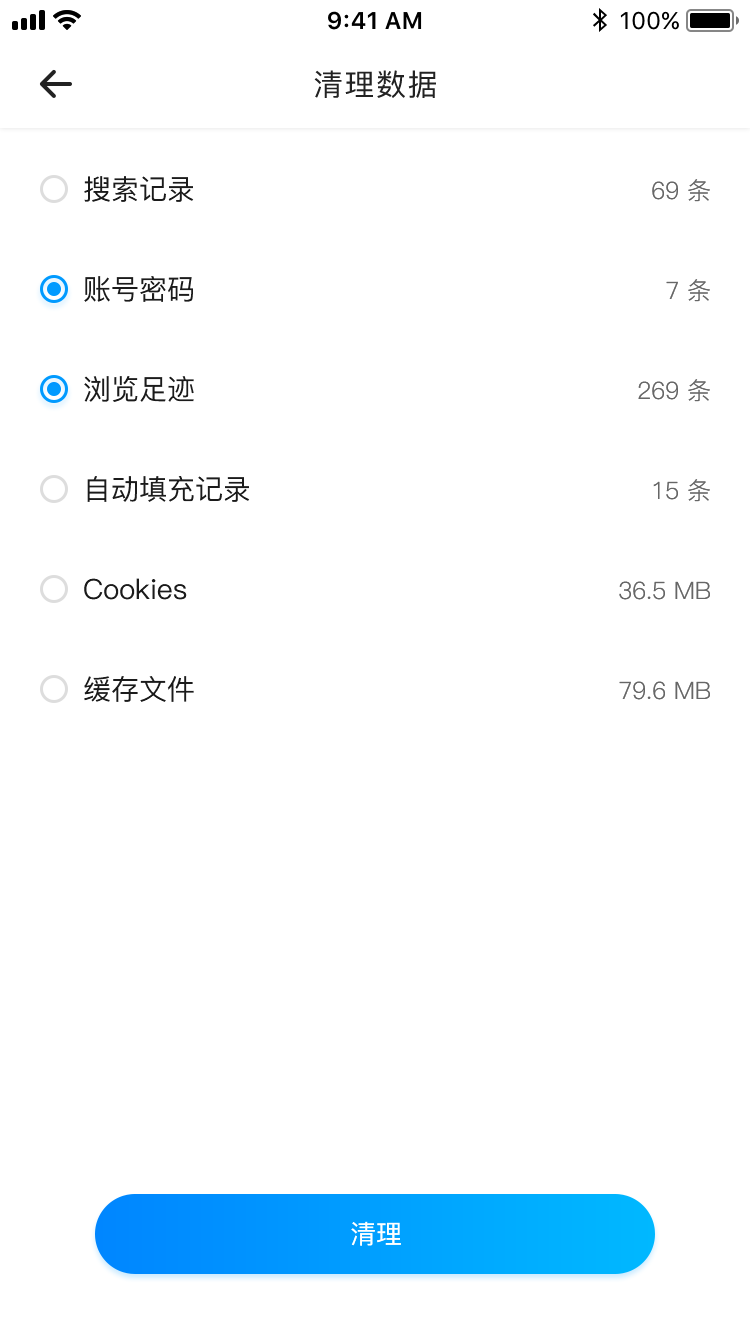
Task: Select the 搜索记录 radio option
Action: click(54, 189)
